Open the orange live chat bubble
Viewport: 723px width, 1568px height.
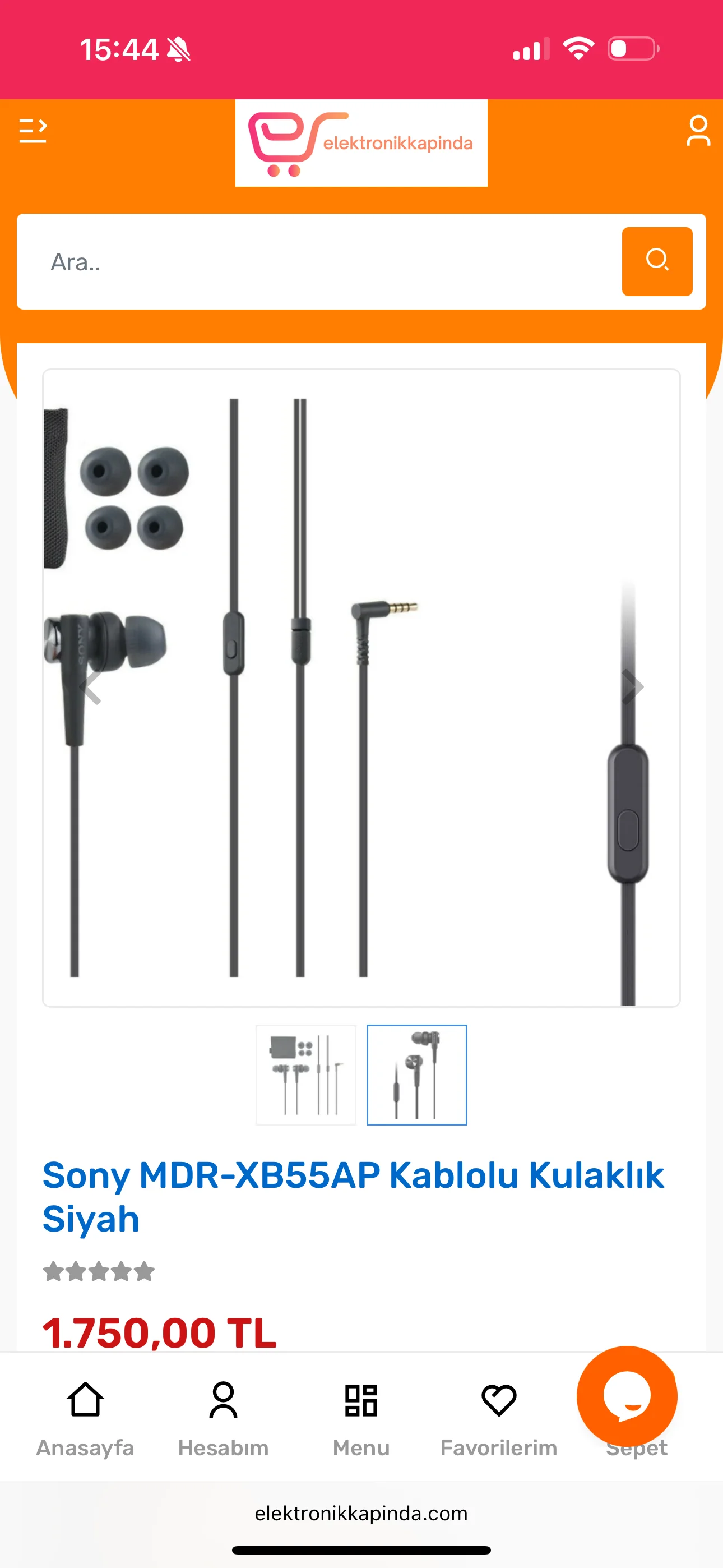pos(627,1395)
